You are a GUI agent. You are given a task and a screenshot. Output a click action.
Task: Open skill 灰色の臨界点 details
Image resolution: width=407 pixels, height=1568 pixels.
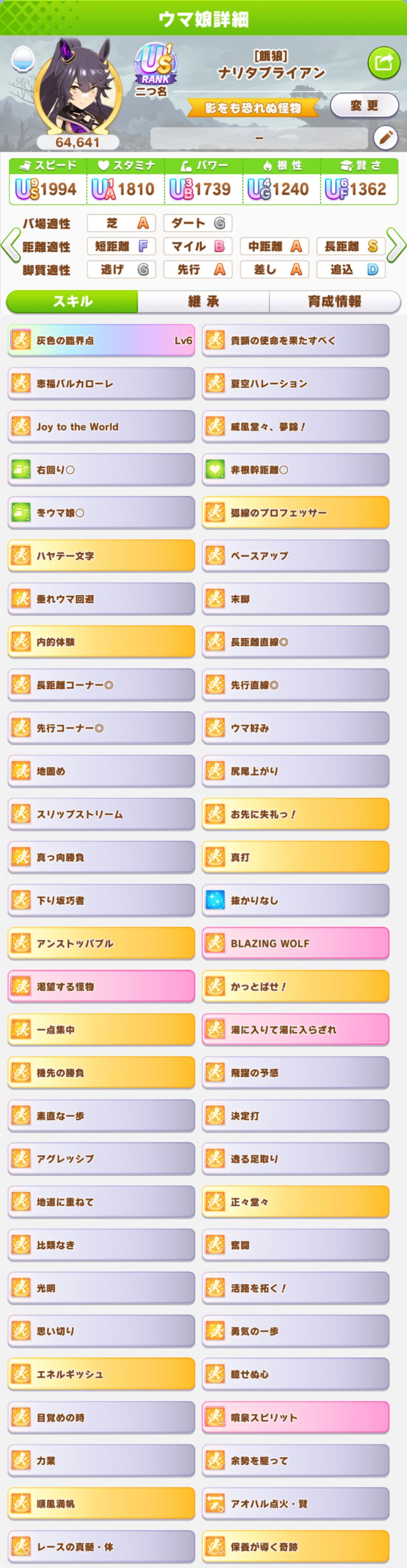click(101, 340)
